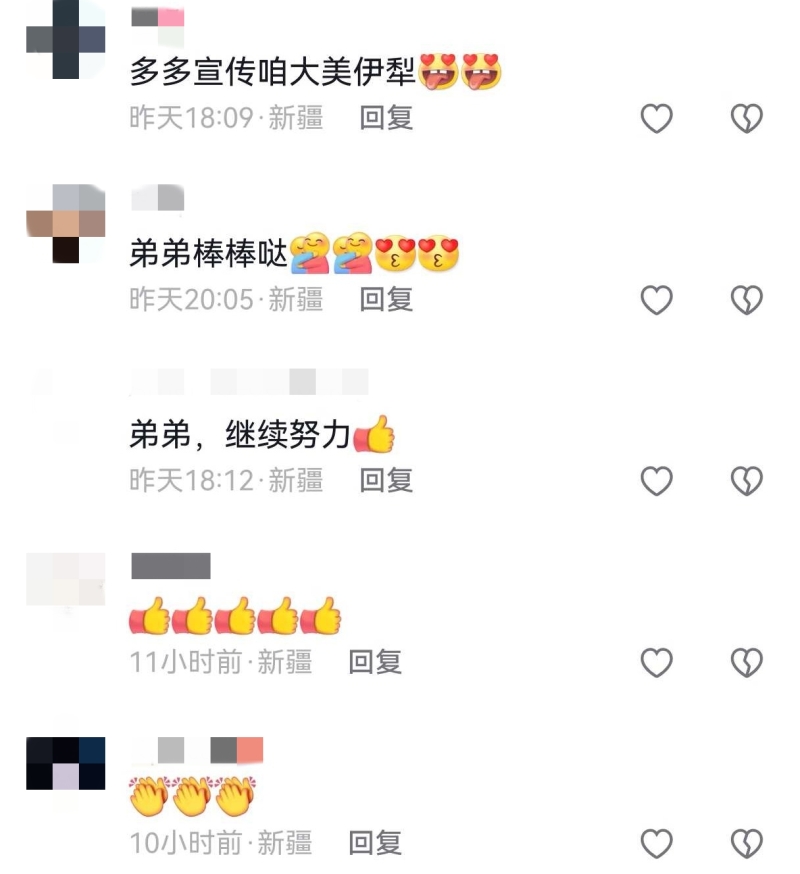Open avatar of the 多多宣传咱大美伊犁 commenter
This screenshot has width=800, height=874.
(x=65, y=40)
